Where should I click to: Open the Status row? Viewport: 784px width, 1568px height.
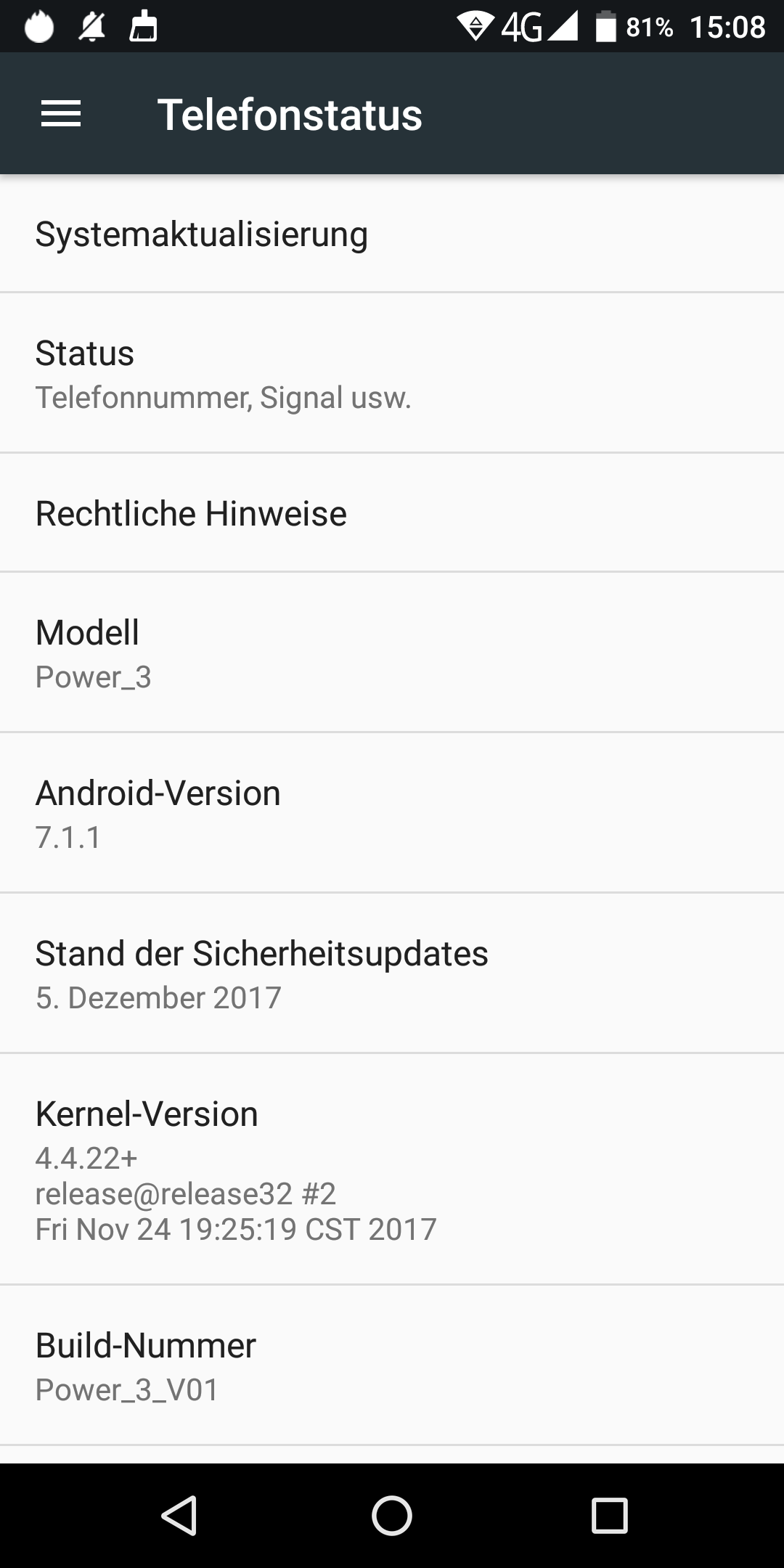point(392,373)
